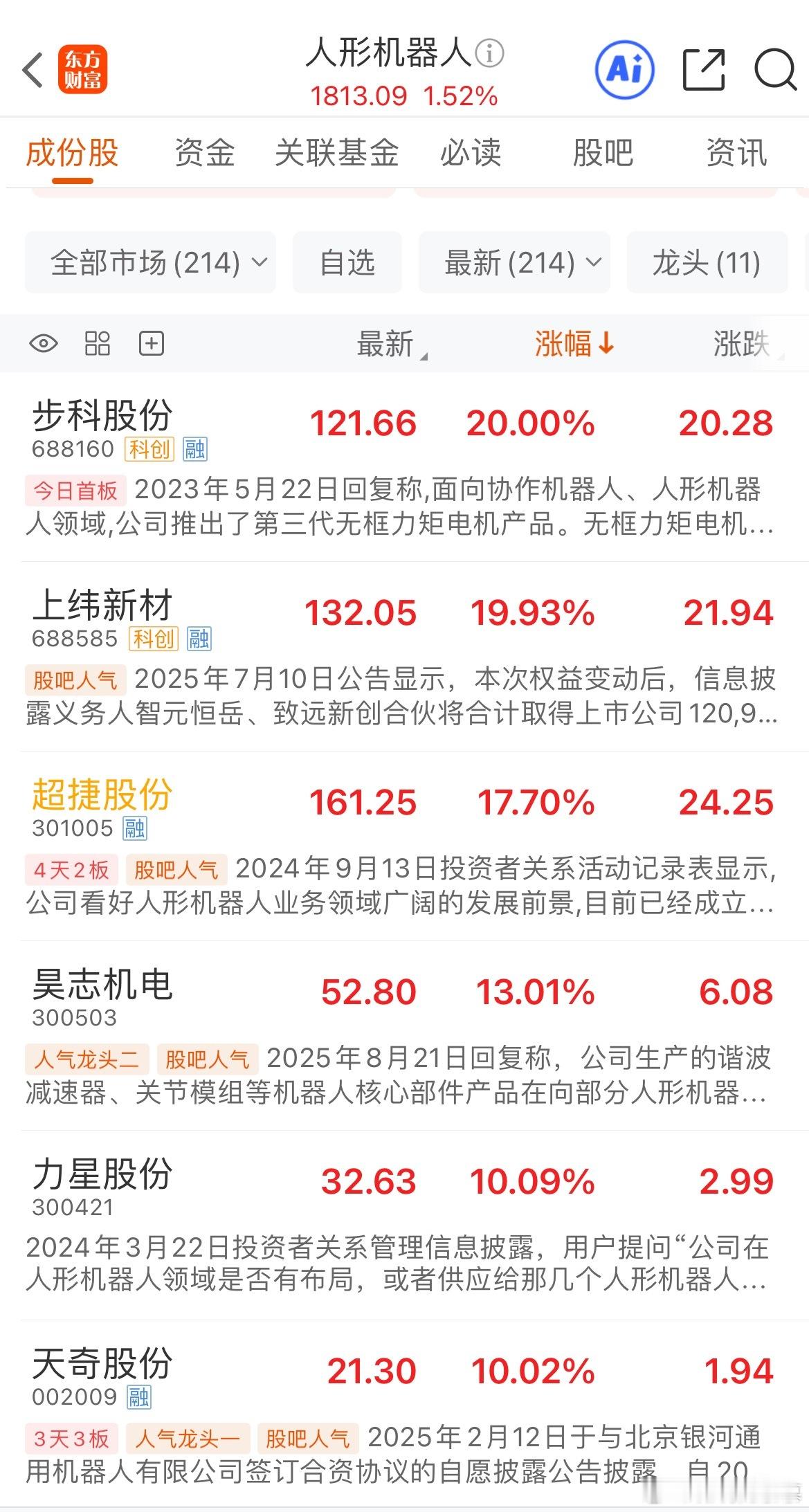Open the 全部市场 (214) dropdown
This screenshot has width=809, height=1512.
tap(151, 263)
